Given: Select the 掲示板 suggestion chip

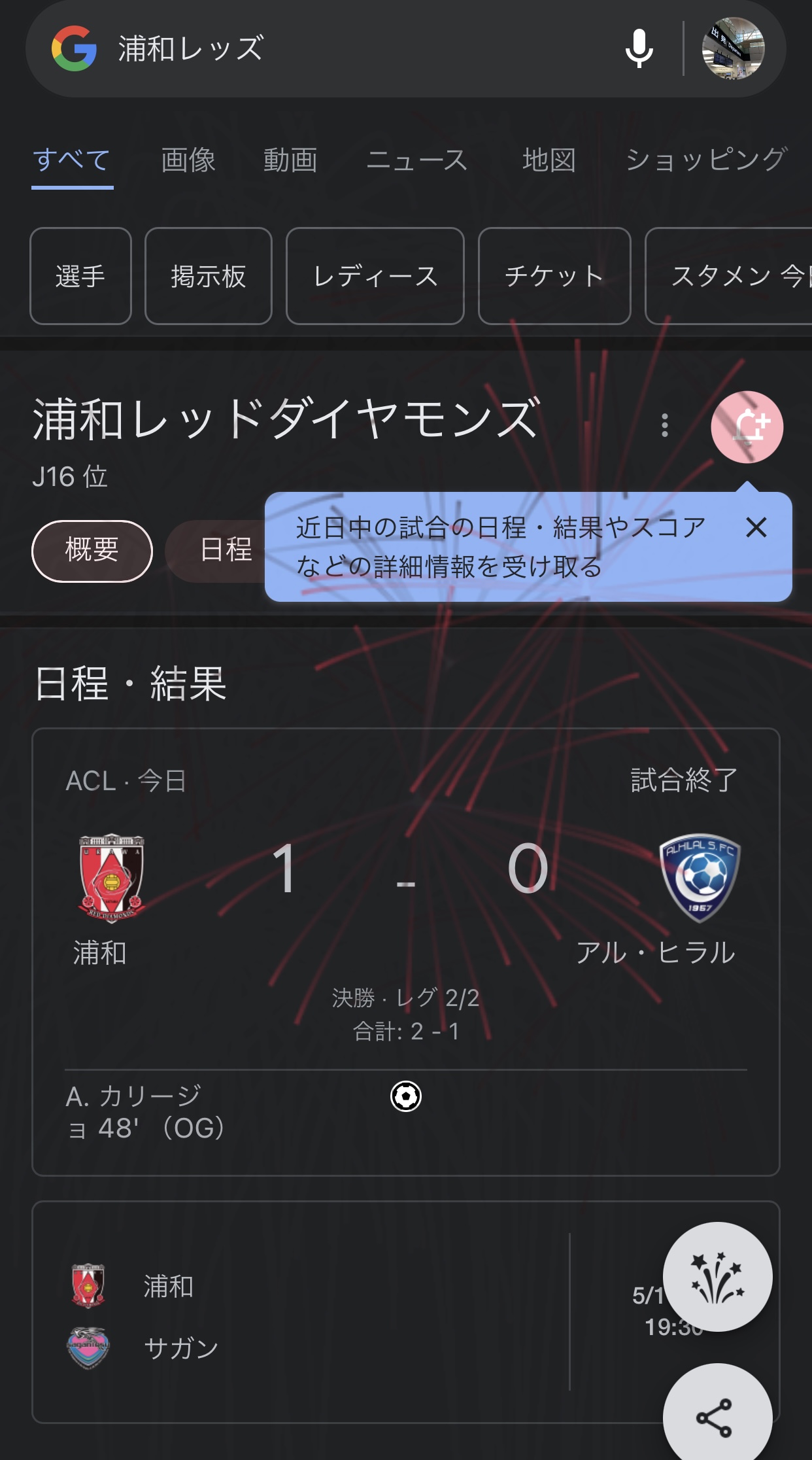Looking at the screenshot, I should point(208,276).
